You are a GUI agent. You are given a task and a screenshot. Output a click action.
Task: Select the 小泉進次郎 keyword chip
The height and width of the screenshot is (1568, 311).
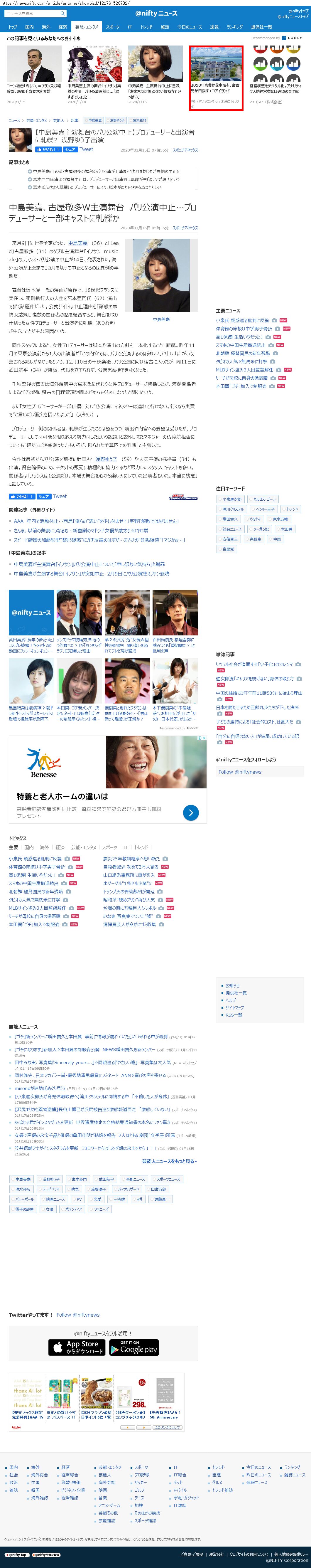coord(230,499)
